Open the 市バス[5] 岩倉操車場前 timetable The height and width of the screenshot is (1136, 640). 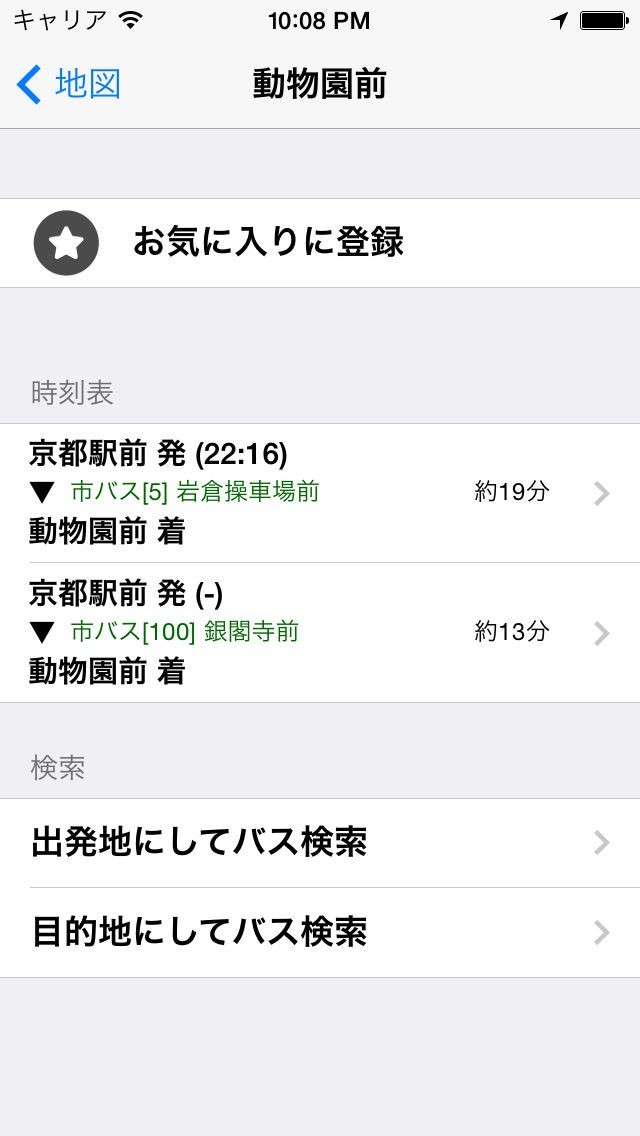click(320, 492)
